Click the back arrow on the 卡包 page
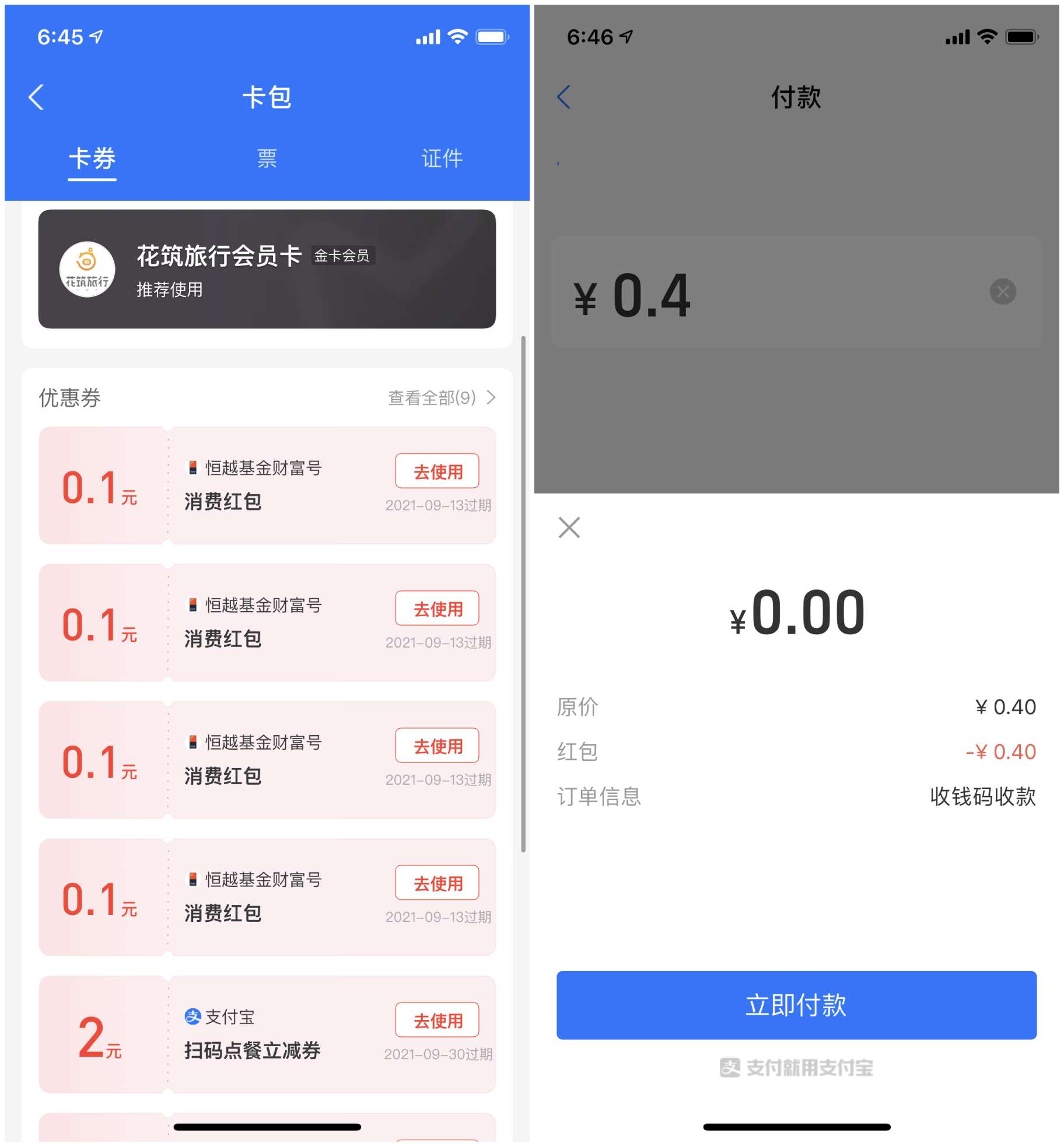This screenshot has height=1146, width=1064. click(36, 97)
